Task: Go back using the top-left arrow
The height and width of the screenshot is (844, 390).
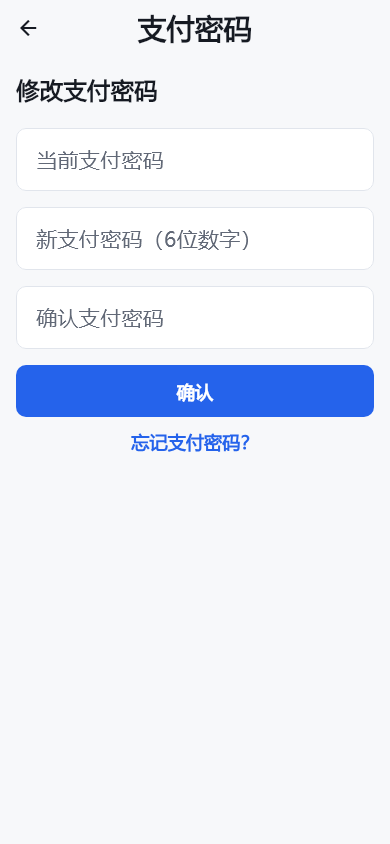Action: coord(28,28)
